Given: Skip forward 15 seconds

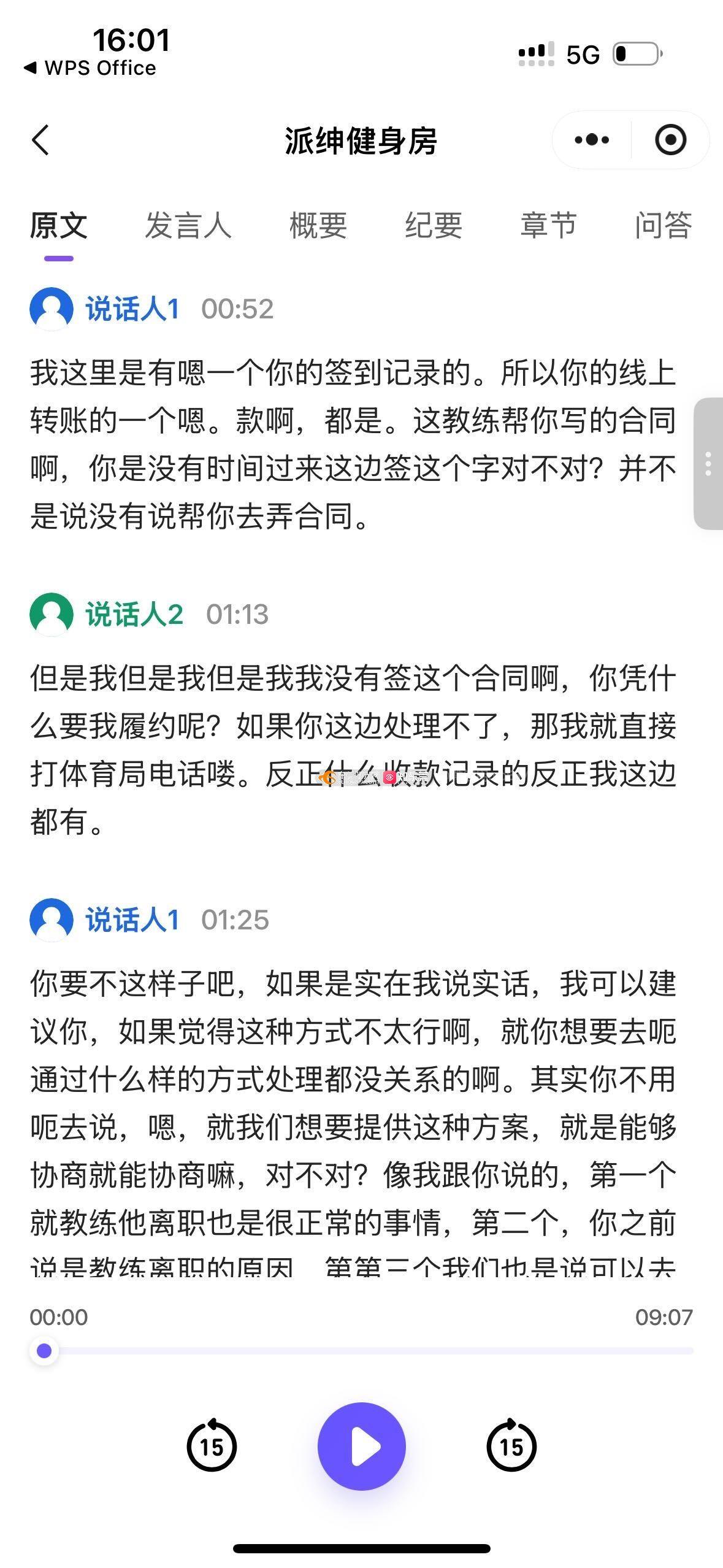Looking at the screenshot, I should click(511, 1446).
